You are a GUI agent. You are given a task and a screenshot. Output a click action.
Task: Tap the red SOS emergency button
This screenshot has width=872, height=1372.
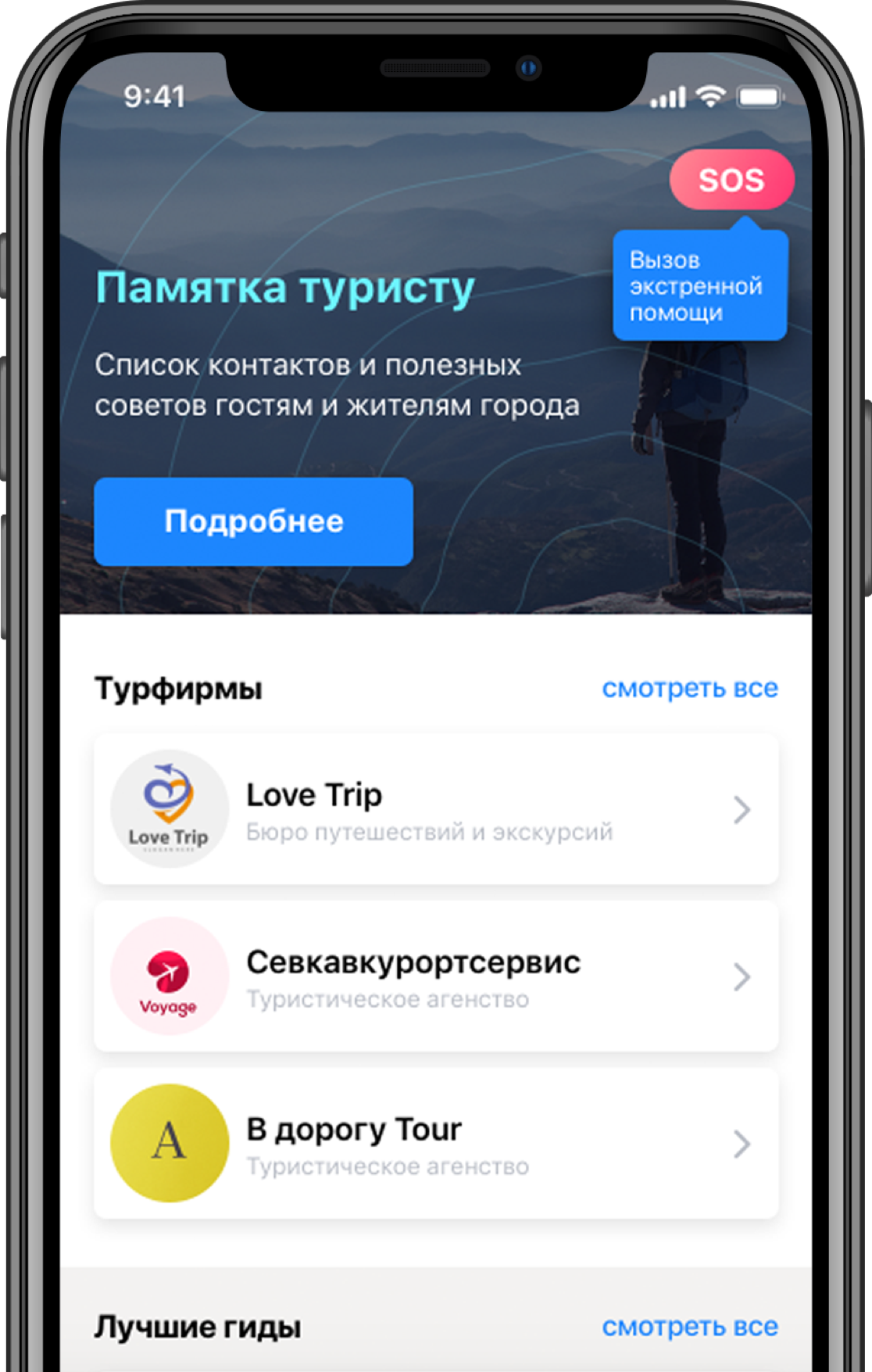click(x=731, y=180)
